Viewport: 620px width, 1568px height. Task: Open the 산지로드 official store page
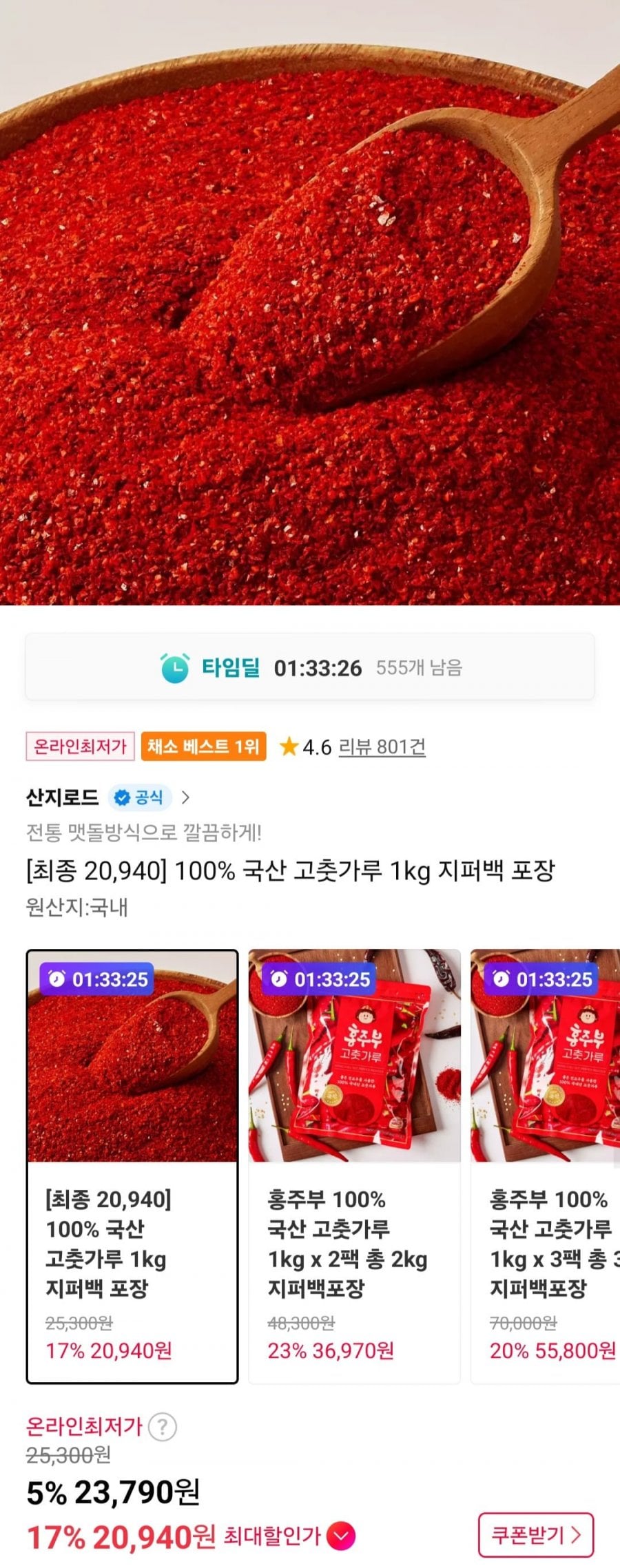107,797
